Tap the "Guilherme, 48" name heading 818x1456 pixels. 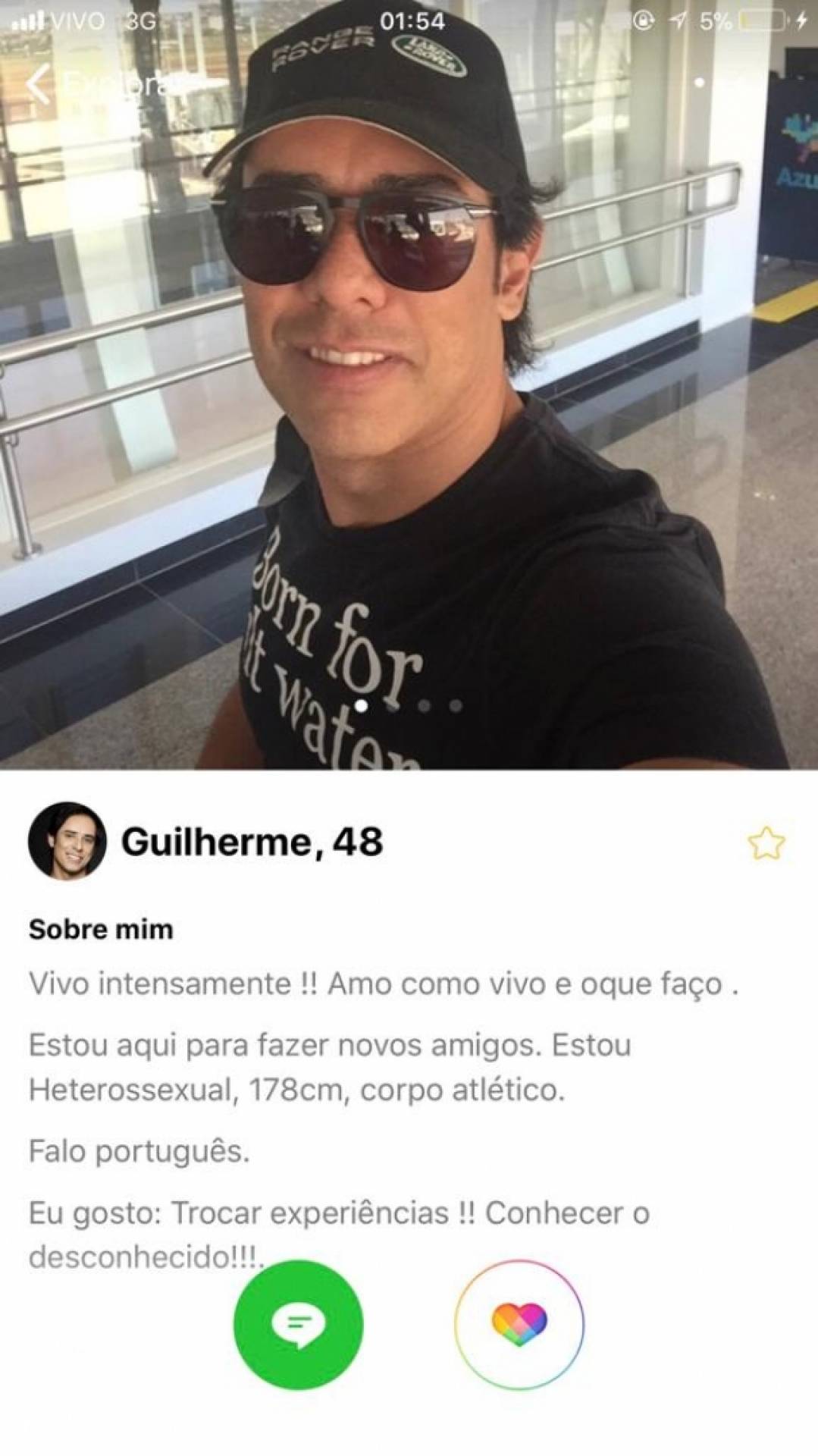pyautogui.click(x=250, y=842)
